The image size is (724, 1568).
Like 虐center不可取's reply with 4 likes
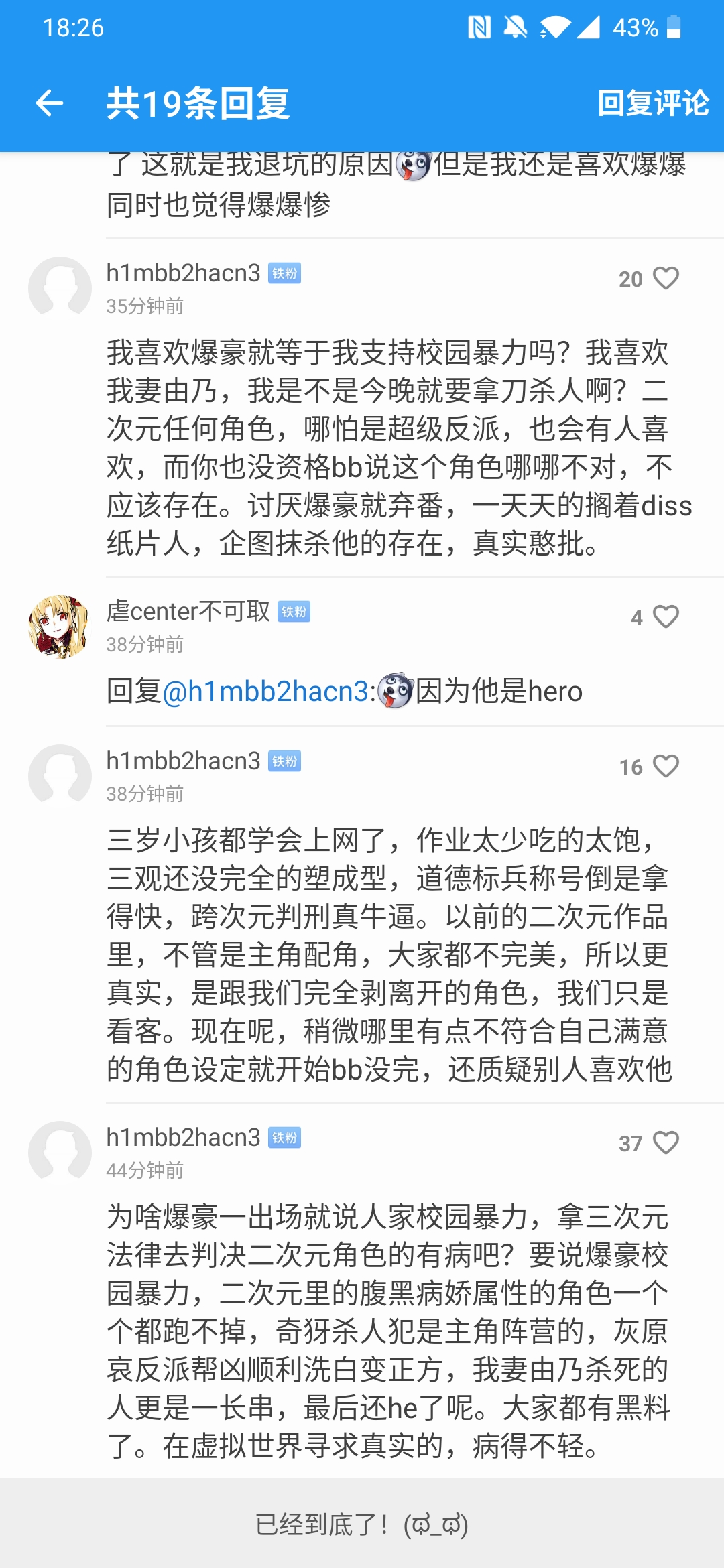(666, 616)
